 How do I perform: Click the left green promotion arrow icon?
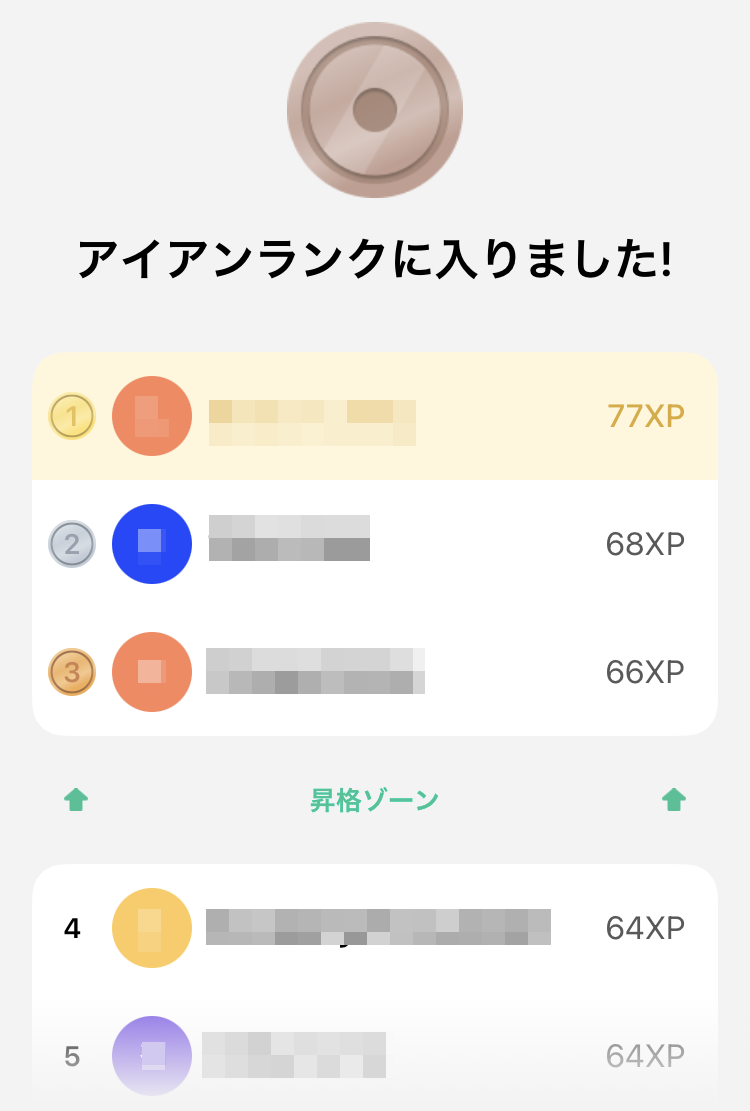[x=76, y=799]
